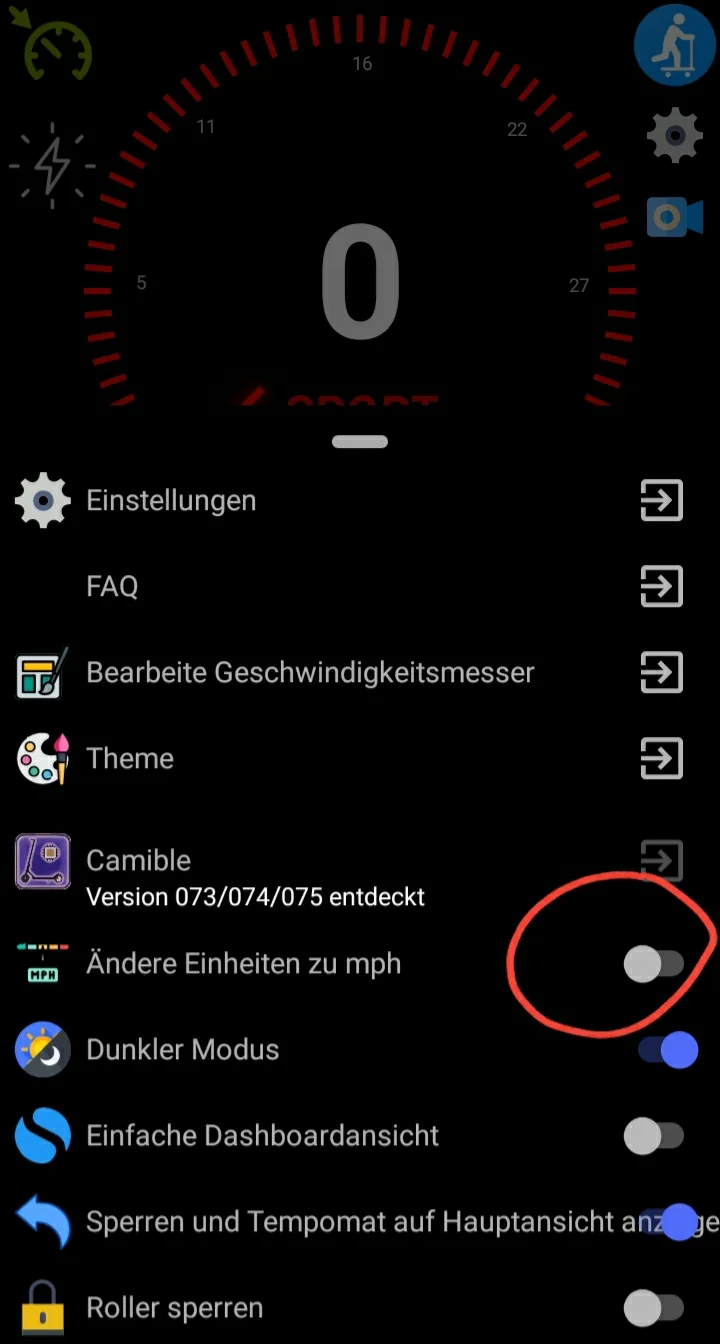The width and height of the screenshot is (720, 1344).
Task: Turn off Dunkler Modus
Action: [667, 1050]
